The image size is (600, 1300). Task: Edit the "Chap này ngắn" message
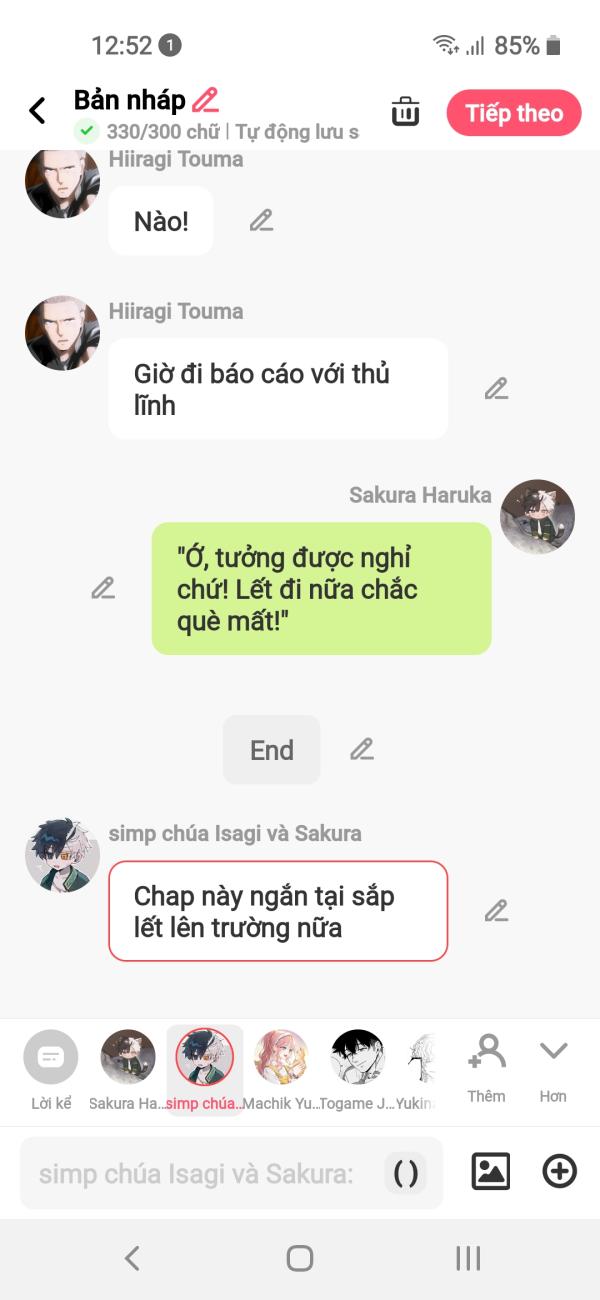coord(496,911)
